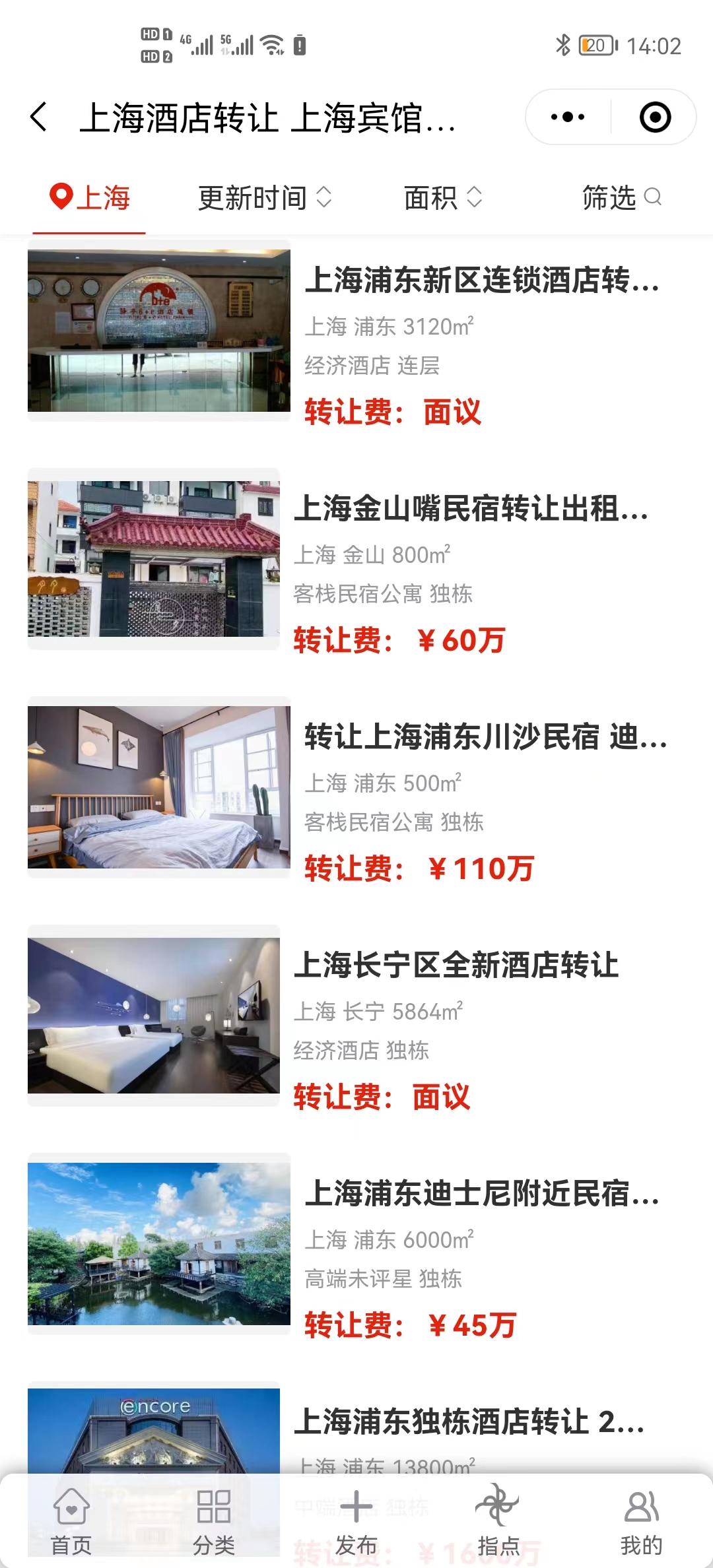View 转让上海浦东川沙民宿 listing
The width and height of the screenshot is (713, 1568).
point(485,737)
